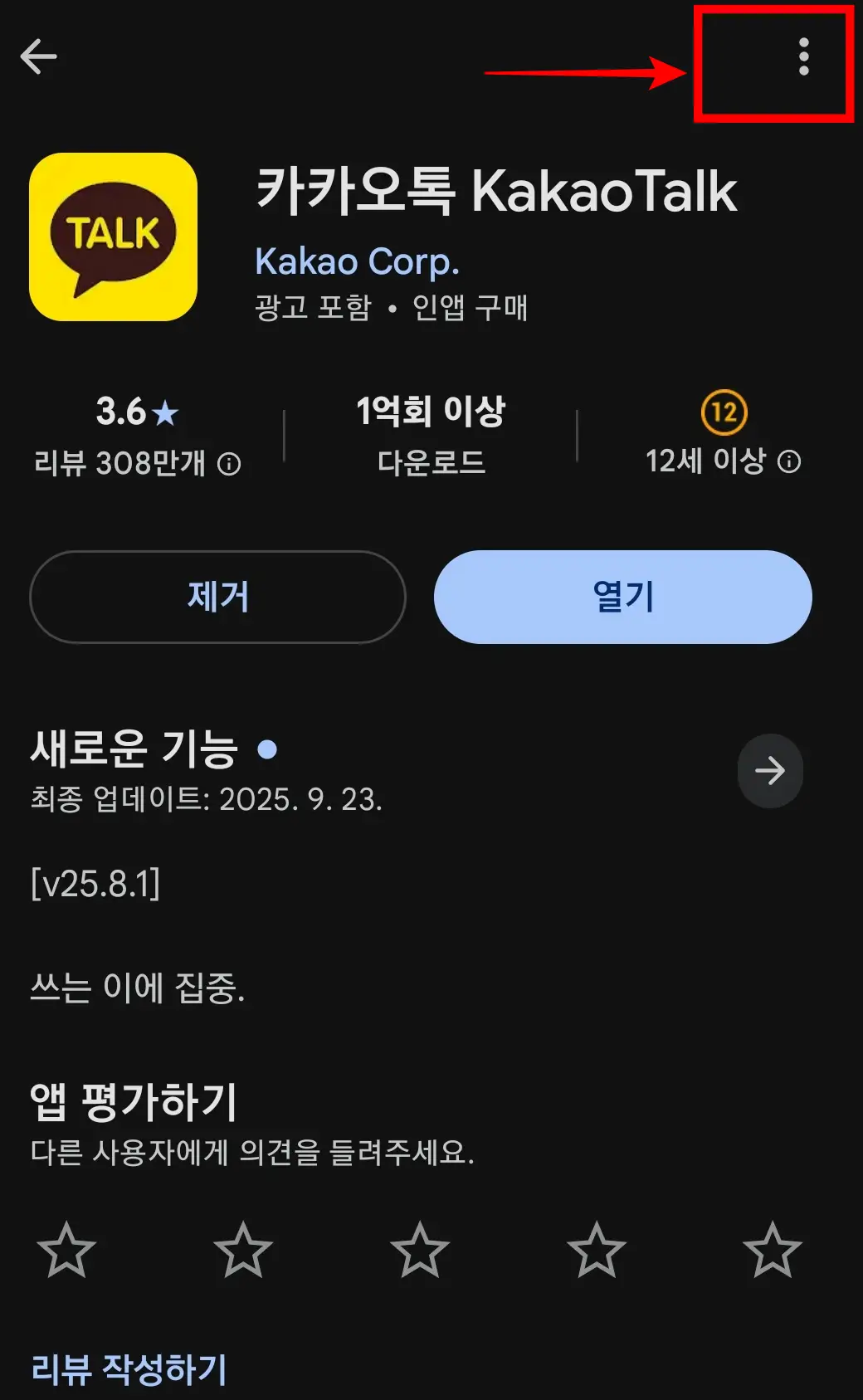Open full update notes via arrow icon
This screenshot has width=863, height=1400.
point(771,771)
